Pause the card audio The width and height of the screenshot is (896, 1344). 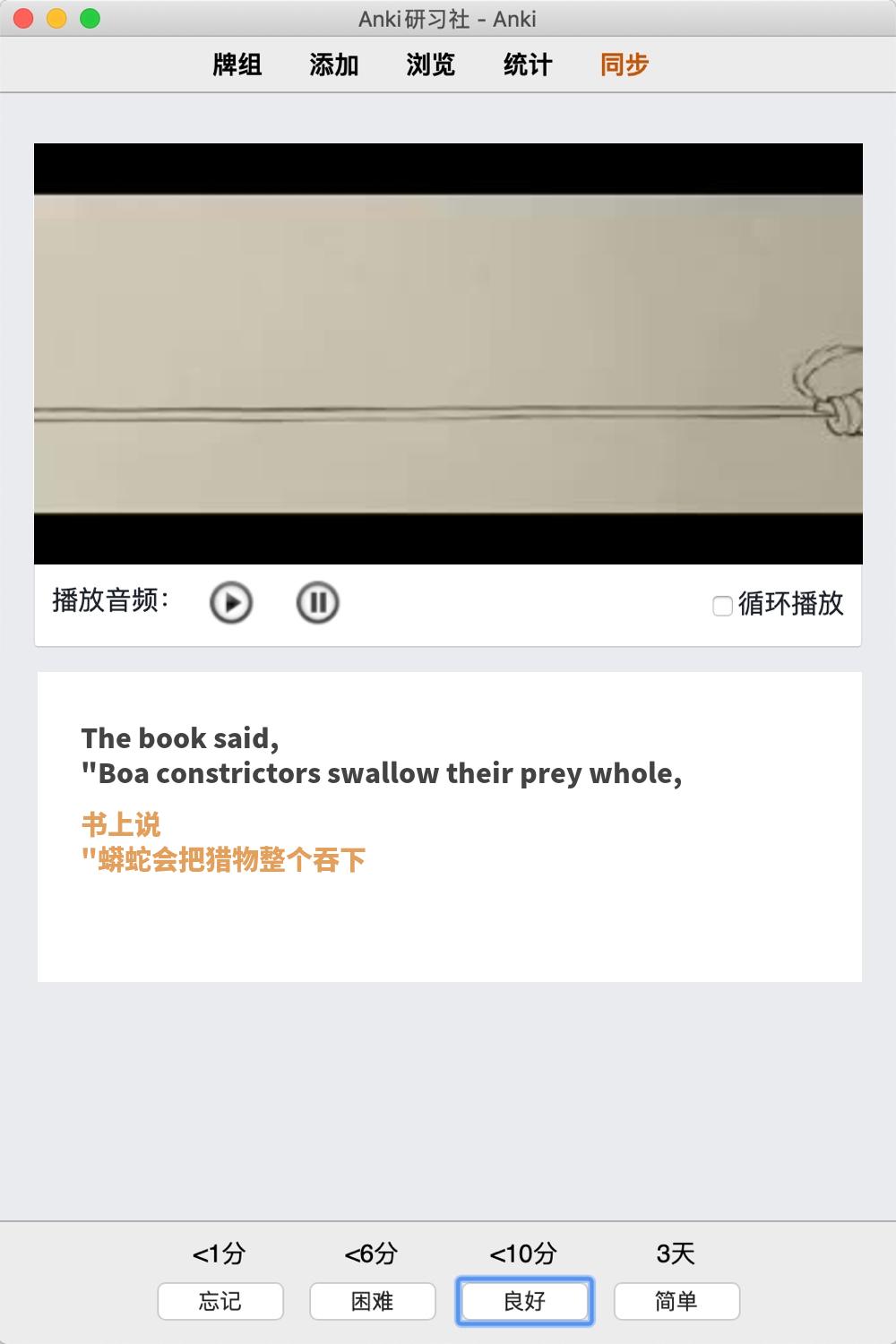pos(317,603)
